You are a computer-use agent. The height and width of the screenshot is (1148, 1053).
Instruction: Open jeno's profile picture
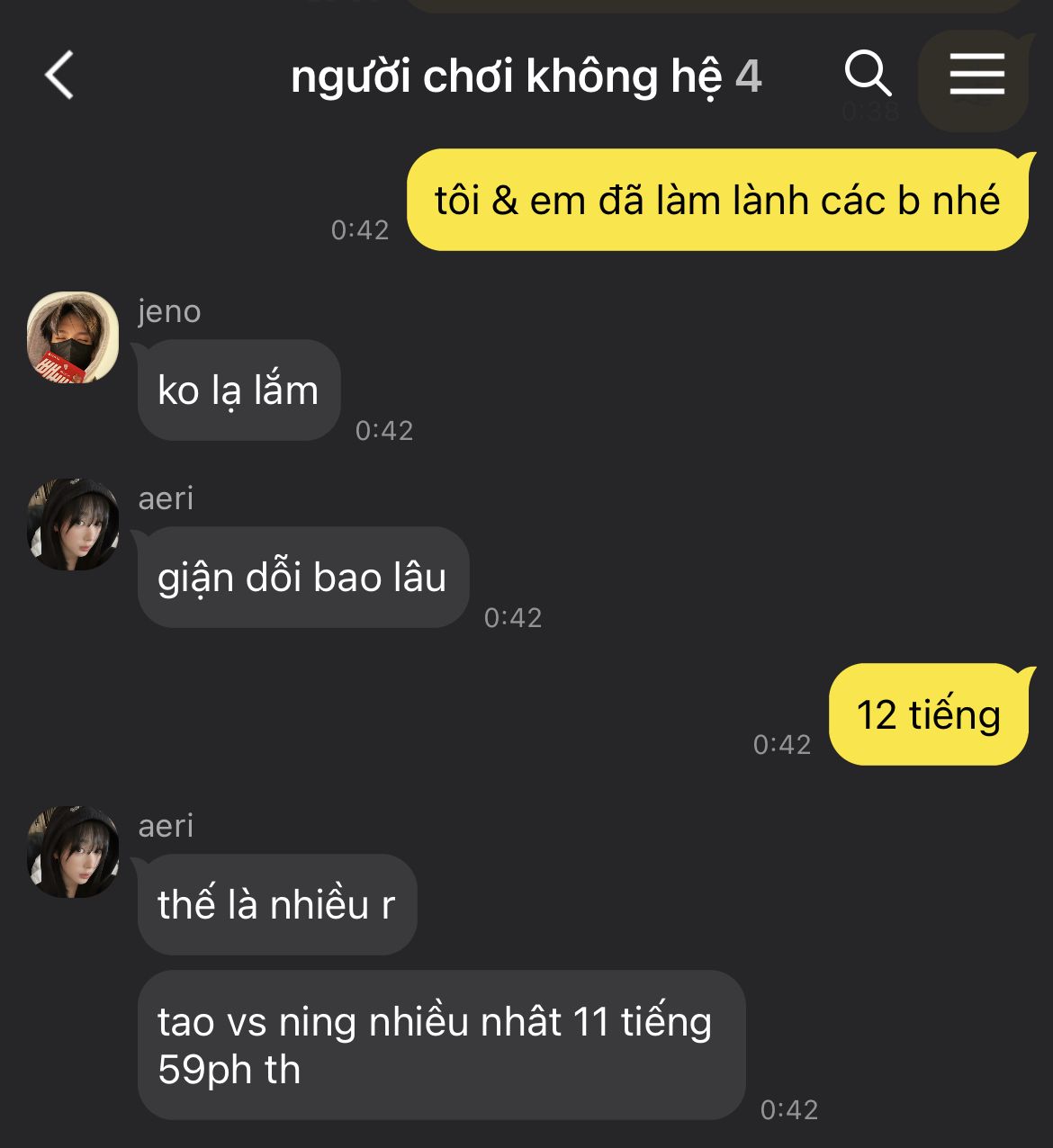tap(73, 337)
